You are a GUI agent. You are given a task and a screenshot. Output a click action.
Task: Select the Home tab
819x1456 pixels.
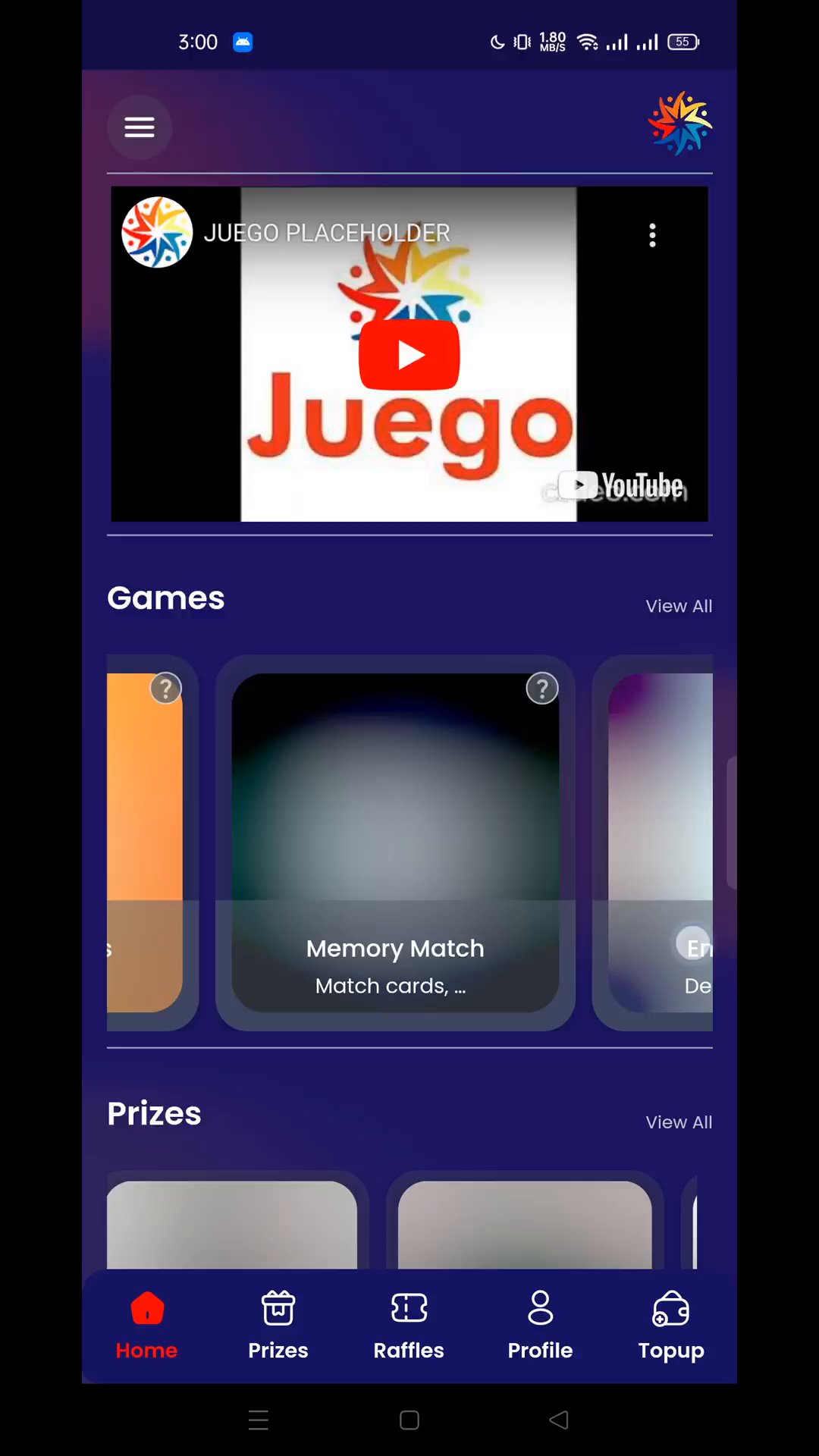click(146, 1325)
